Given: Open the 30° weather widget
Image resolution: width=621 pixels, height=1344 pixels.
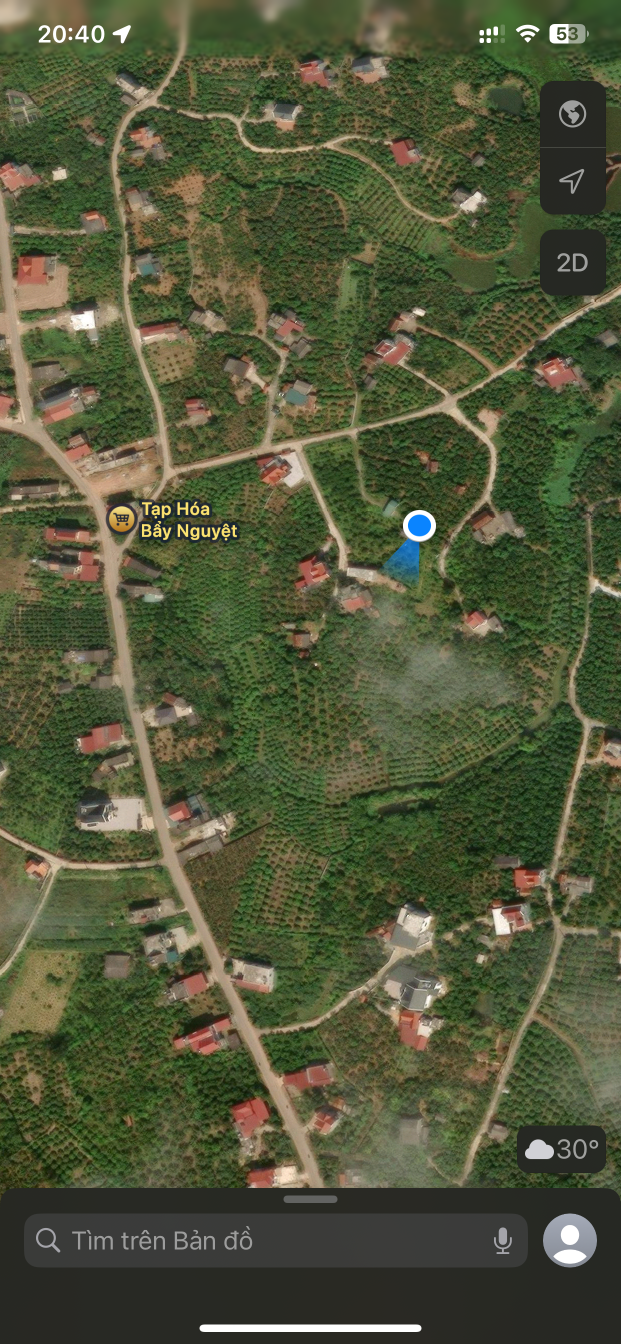Looking at the screenshot, I should (563, 1150).
